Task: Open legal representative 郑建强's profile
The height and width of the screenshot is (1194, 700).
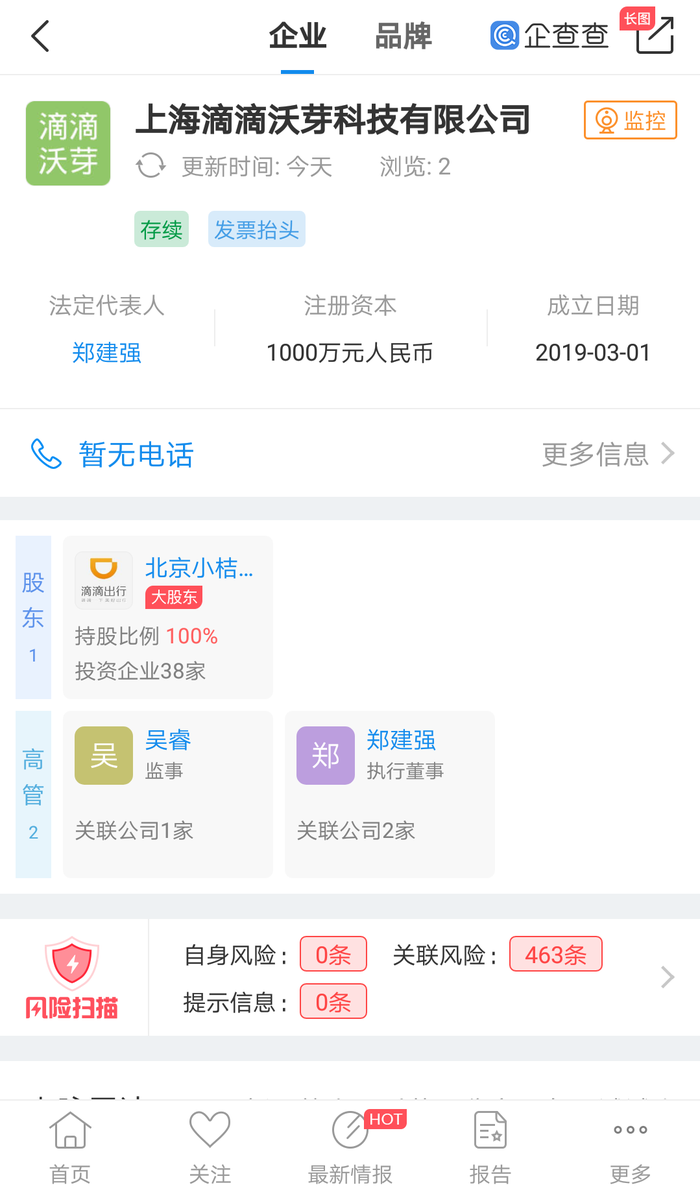Action: 107,353
